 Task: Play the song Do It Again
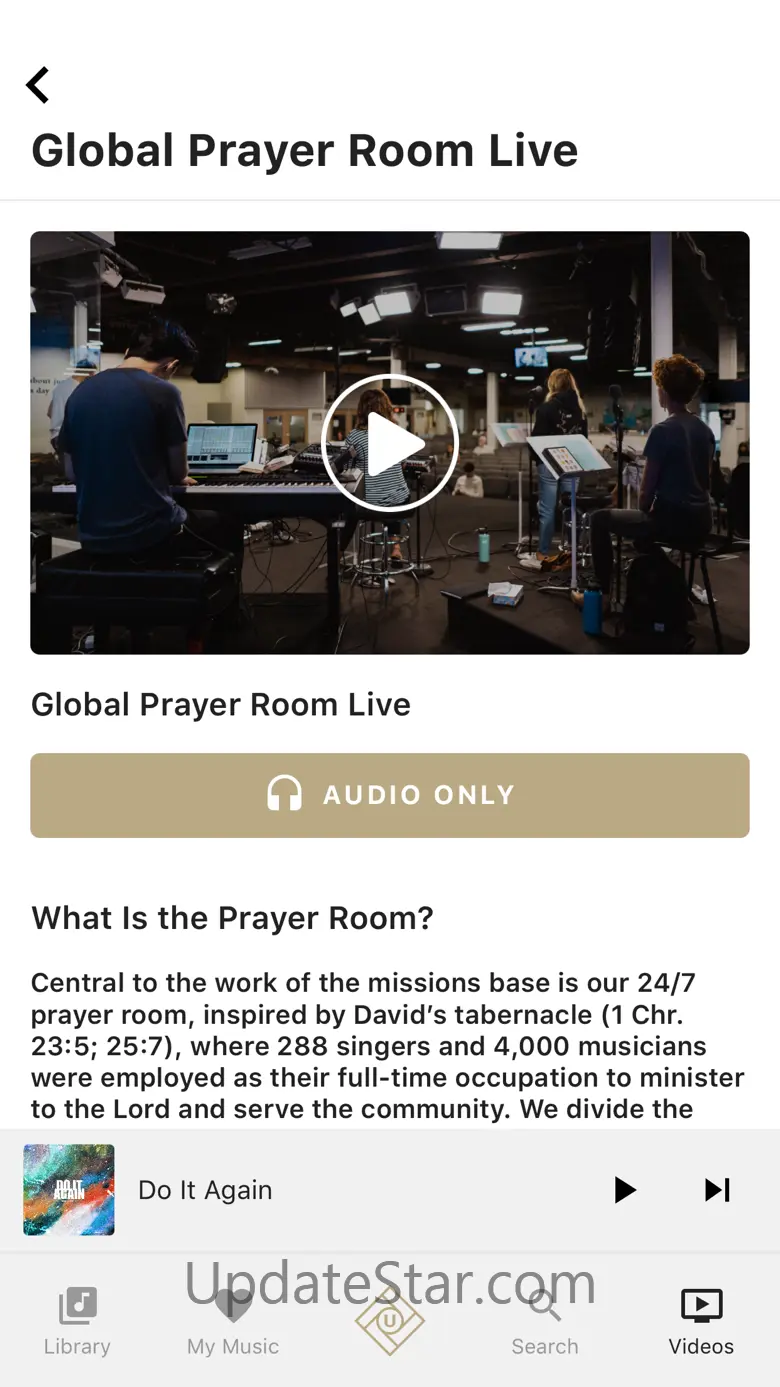point(625,1190)
